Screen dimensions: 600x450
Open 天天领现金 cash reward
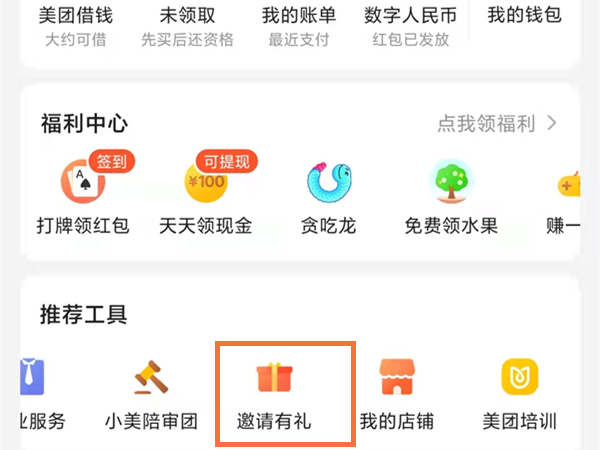(x=207, y=195)
